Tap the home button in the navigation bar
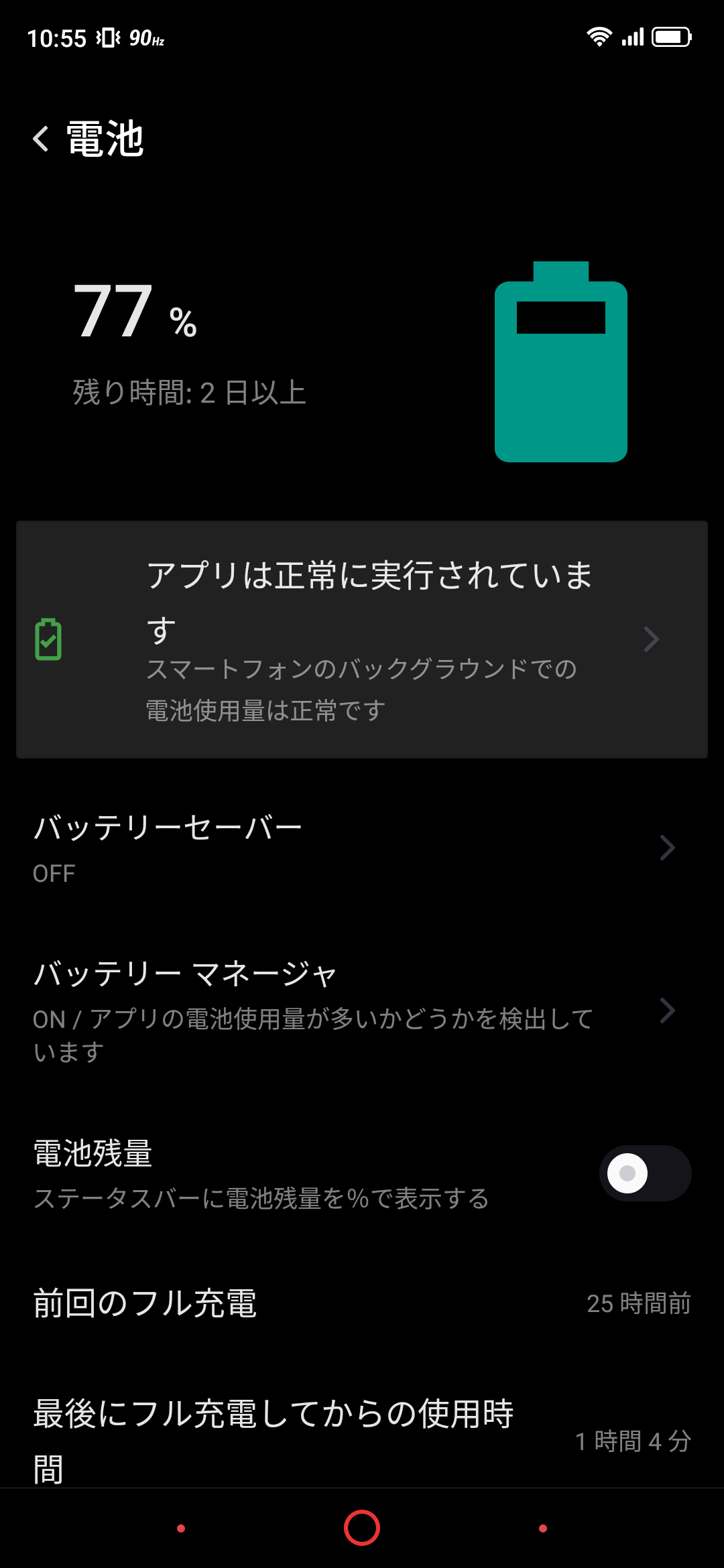 coord(362,1528)
